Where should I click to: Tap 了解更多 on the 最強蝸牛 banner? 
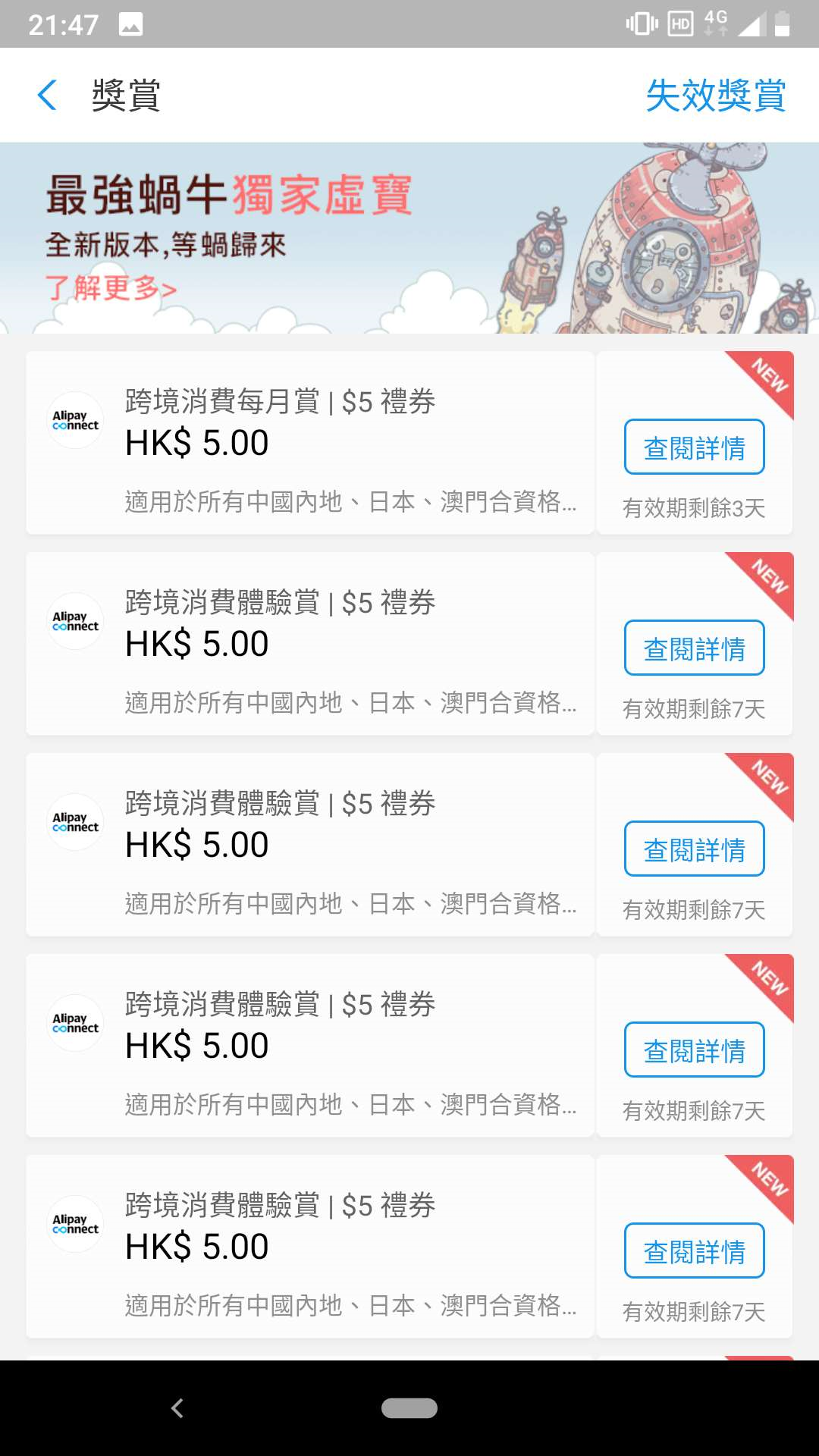click(111, 288)
